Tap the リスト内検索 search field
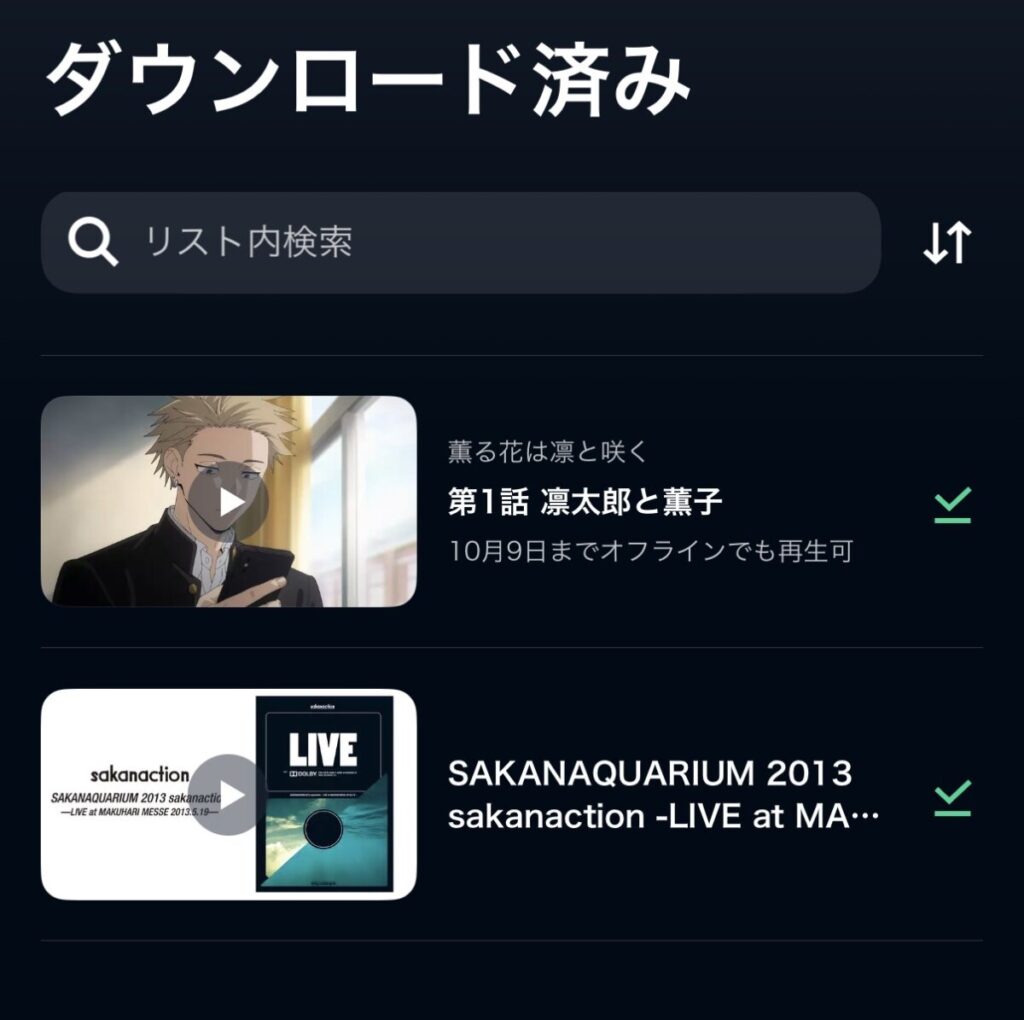Screen dimensions: 1024x1020 pos(460,243)
